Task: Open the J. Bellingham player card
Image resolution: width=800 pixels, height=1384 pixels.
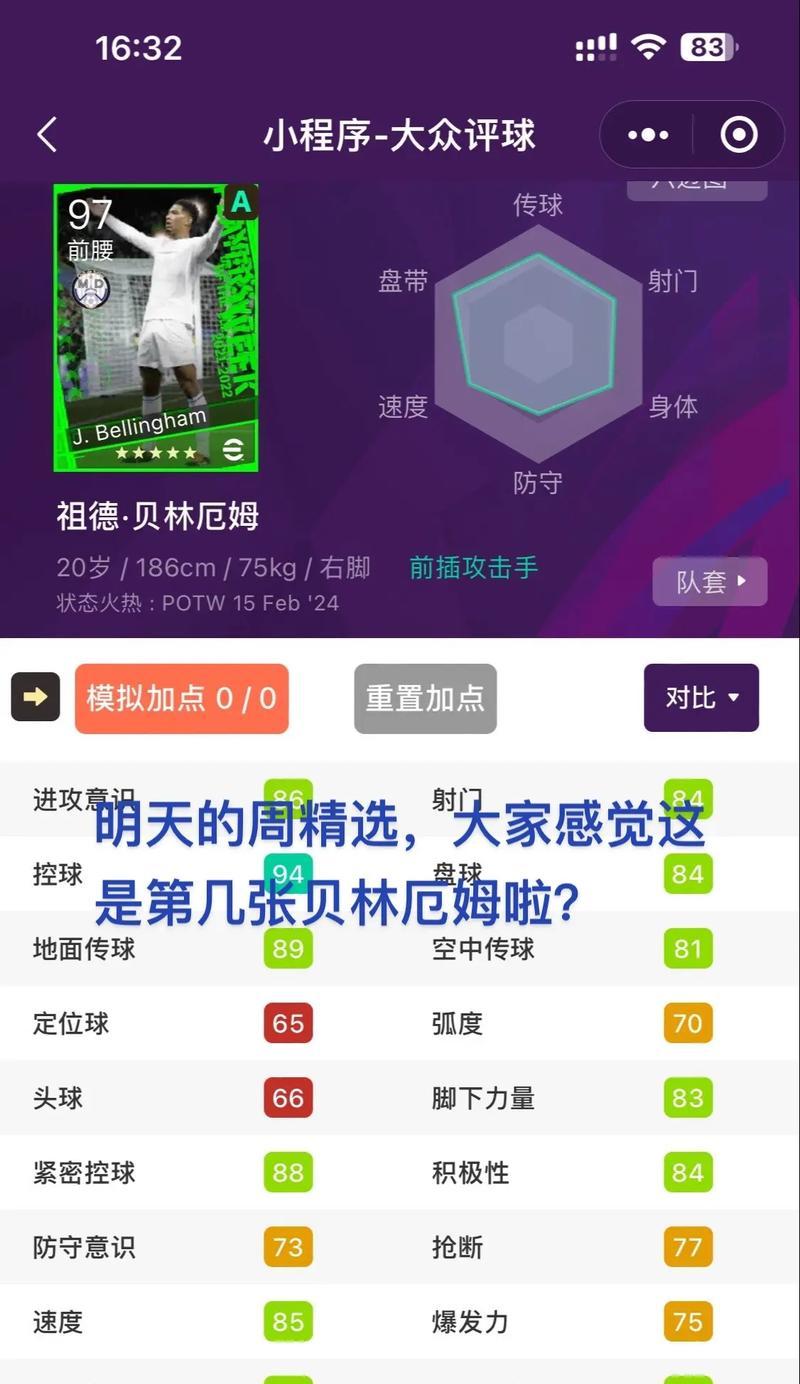Action: (156, 328)
